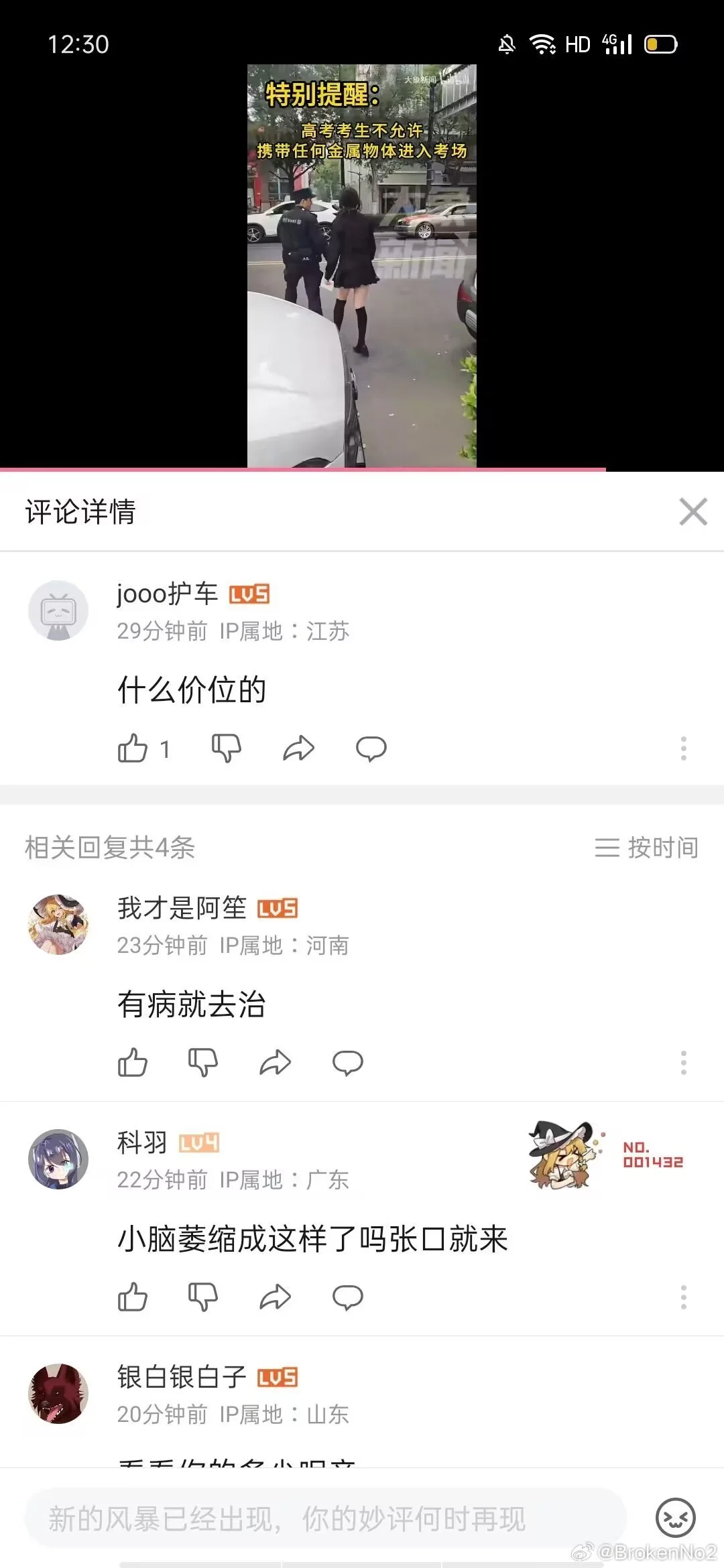Reply to 科羽's comment
The image size is (724, 1568).
pos(347,1297)
